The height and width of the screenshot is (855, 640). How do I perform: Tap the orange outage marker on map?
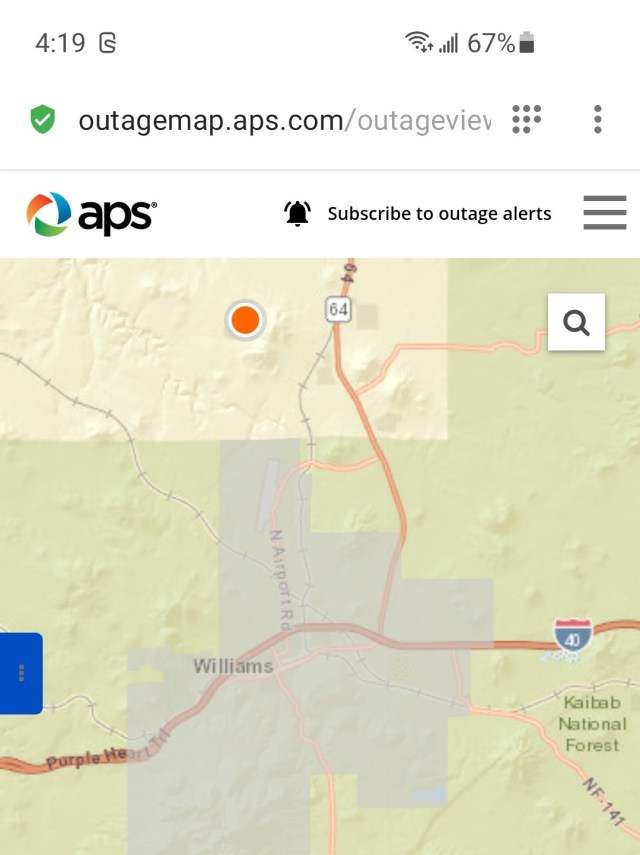245,320
